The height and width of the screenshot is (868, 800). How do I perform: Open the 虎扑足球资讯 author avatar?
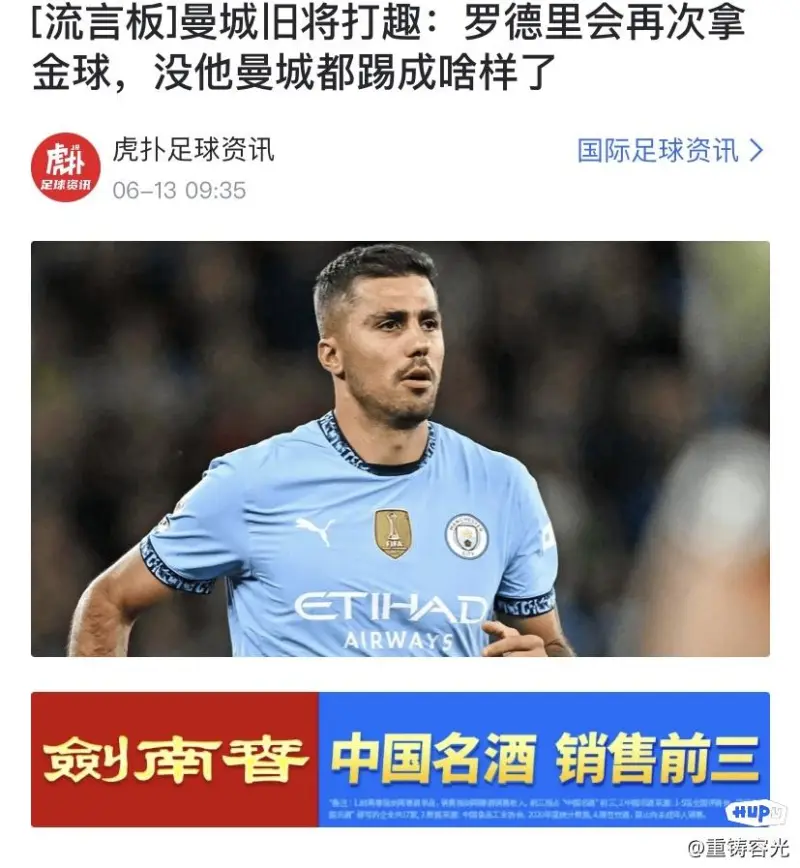(x=65, y=167)
